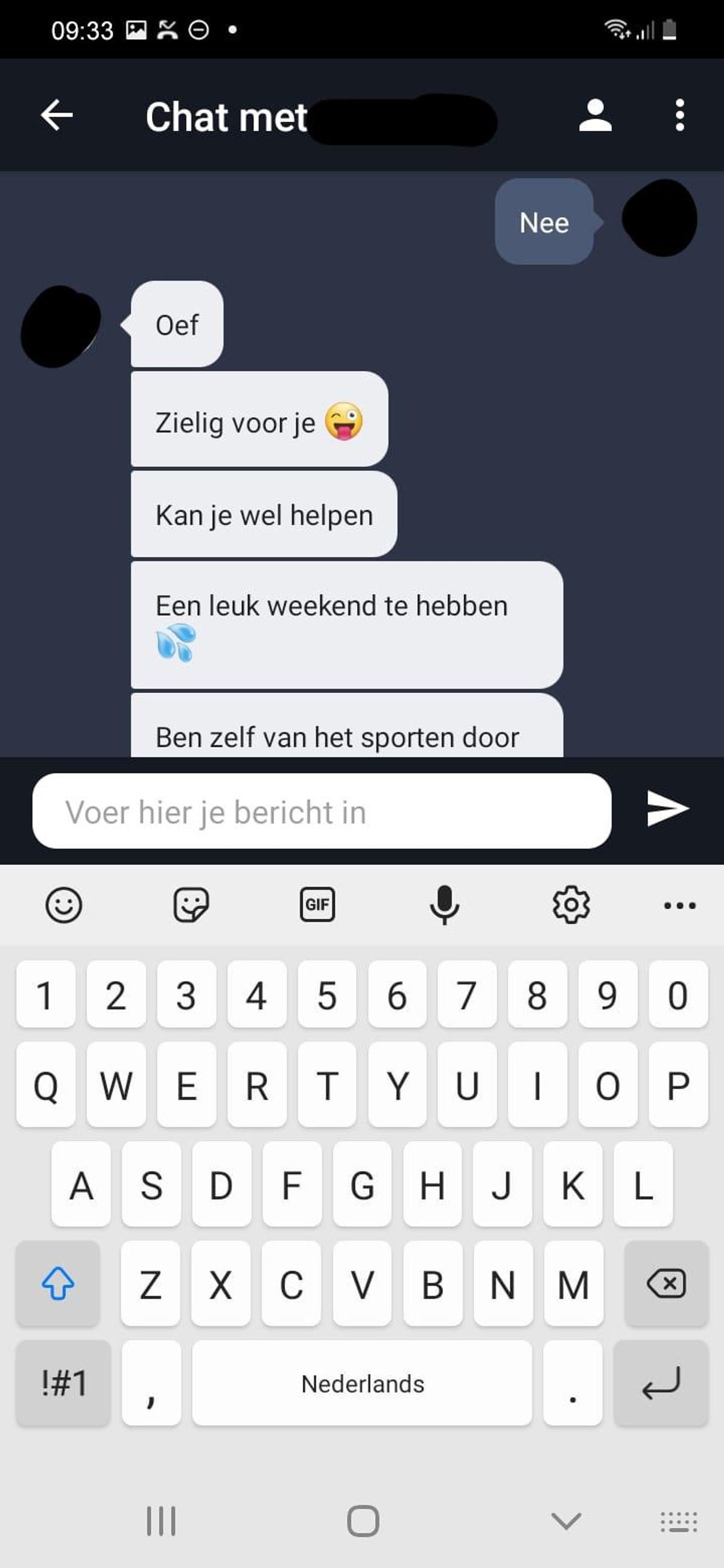Go back from the chat screen

click(57, 115)
